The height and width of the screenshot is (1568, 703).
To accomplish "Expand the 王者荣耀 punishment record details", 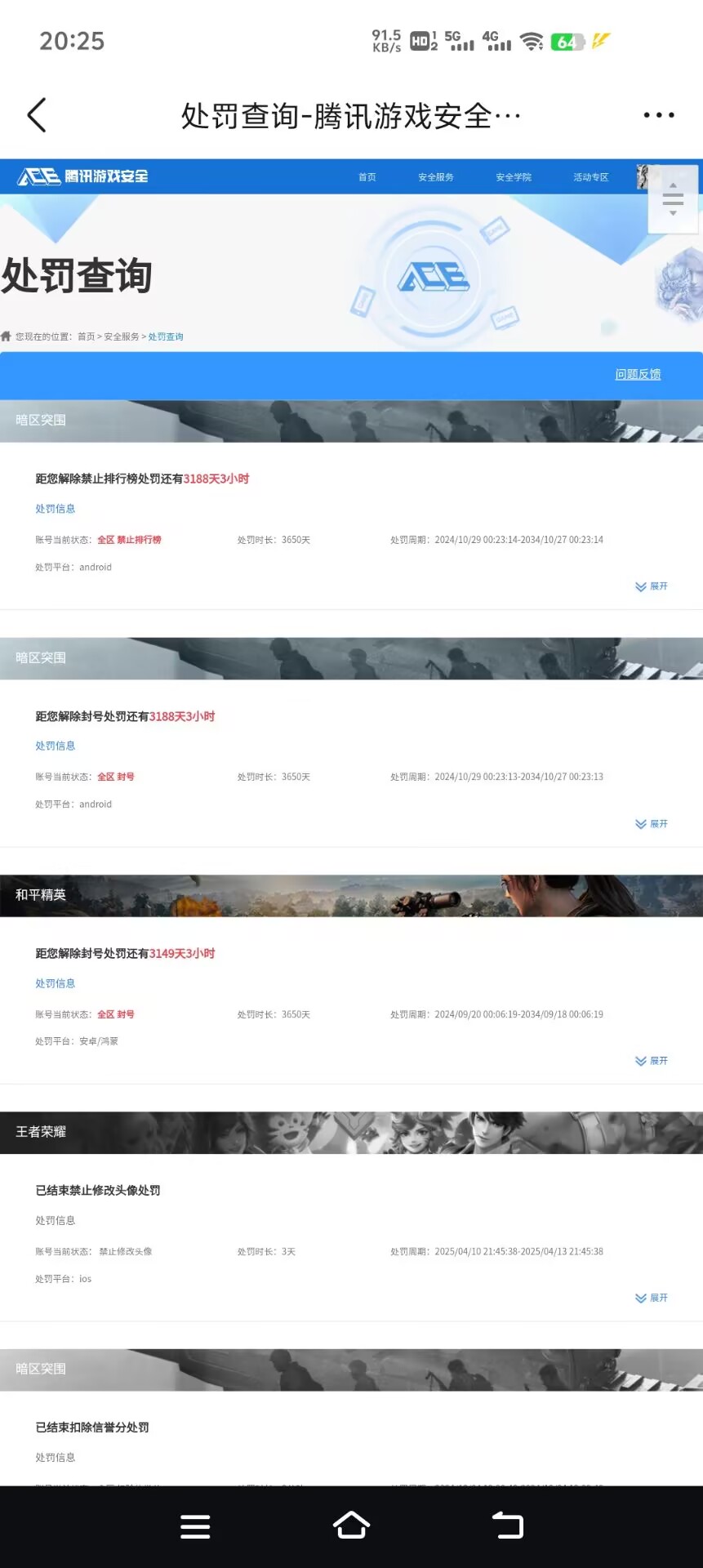I will (651, 1298).
